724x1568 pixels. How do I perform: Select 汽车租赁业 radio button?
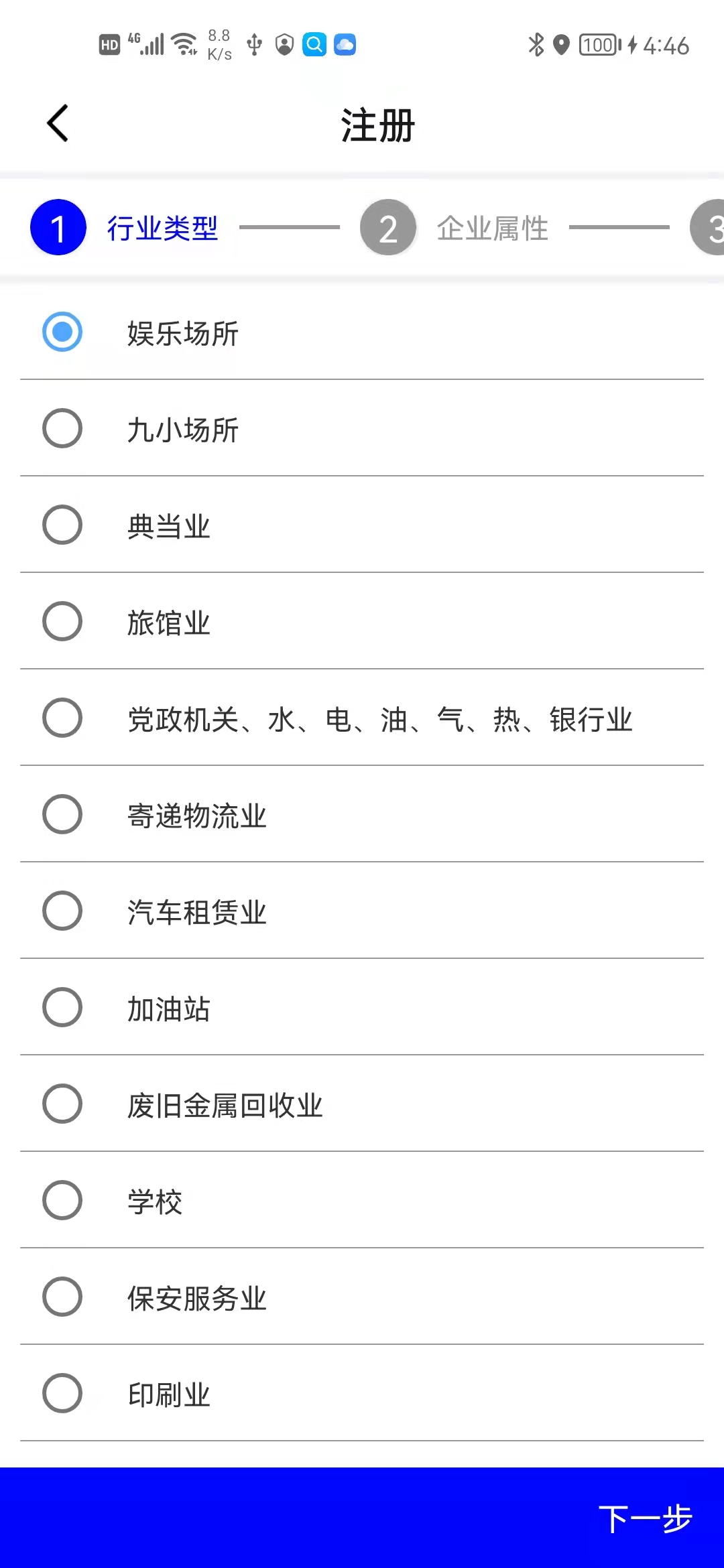click(x=62, y=911)
